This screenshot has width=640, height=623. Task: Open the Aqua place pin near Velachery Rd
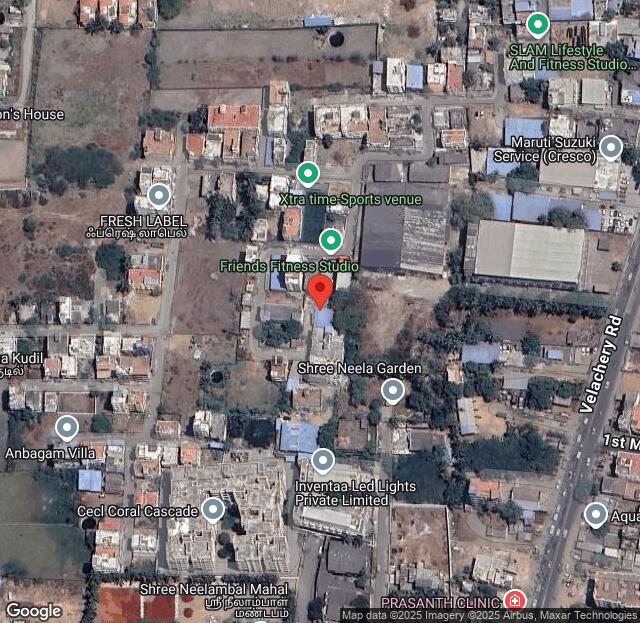pos(596,514)
